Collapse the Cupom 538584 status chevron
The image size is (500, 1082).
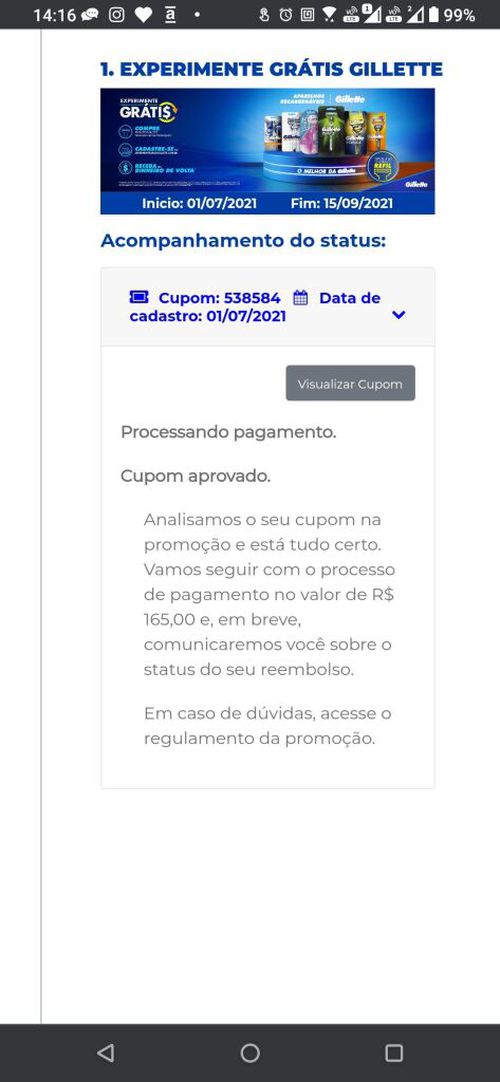[x=399, y=315]
